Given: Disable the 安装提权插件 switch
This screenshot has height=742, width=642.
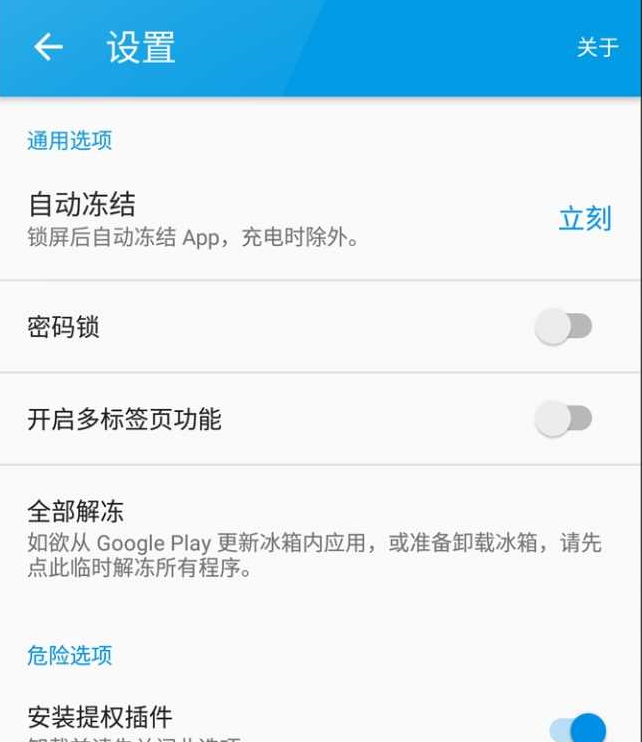Looking at the screenshot, I should tap(578, 727).
